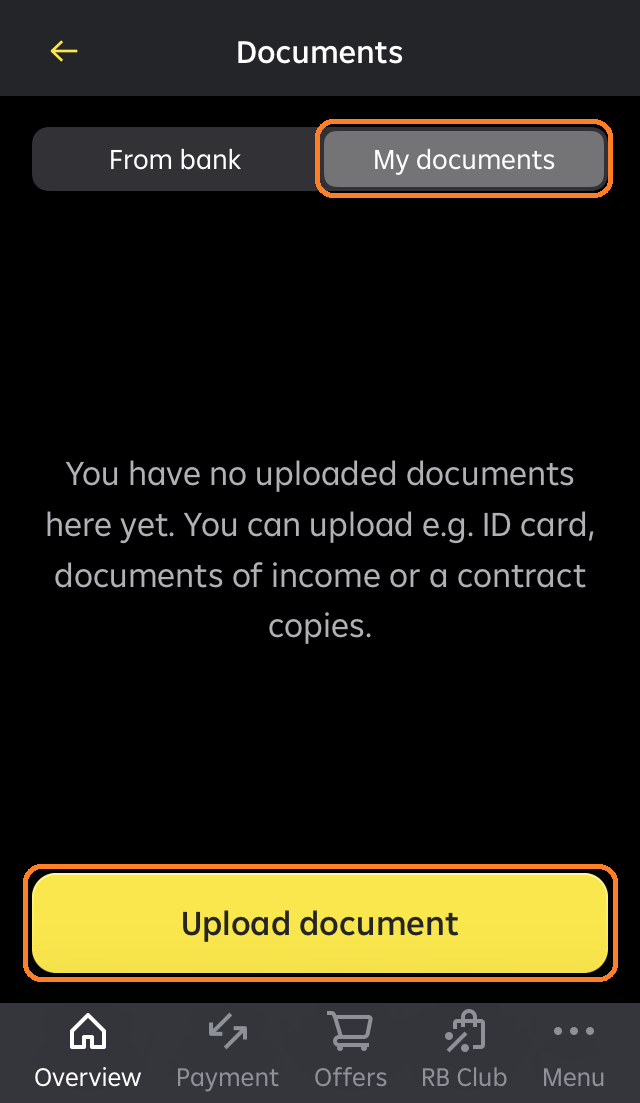This screenshot has width=640, height=1103.
Task: Open the Payment section
Action: pos(227,1050)
